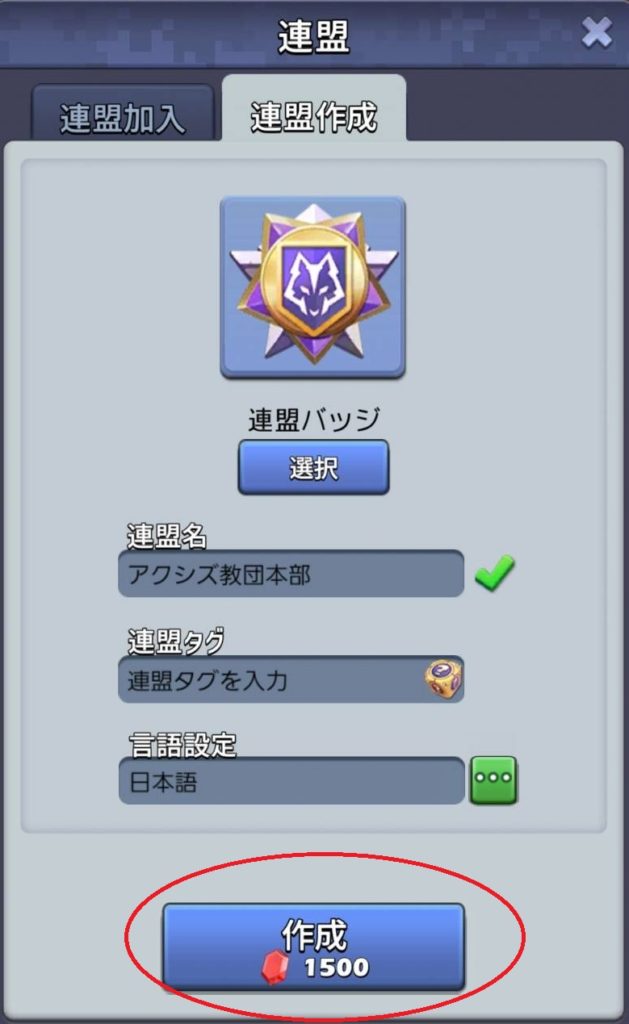Screen dimensions: 629x1024
Task: Open language options with green dots button
Action: [x=494, y=781]
